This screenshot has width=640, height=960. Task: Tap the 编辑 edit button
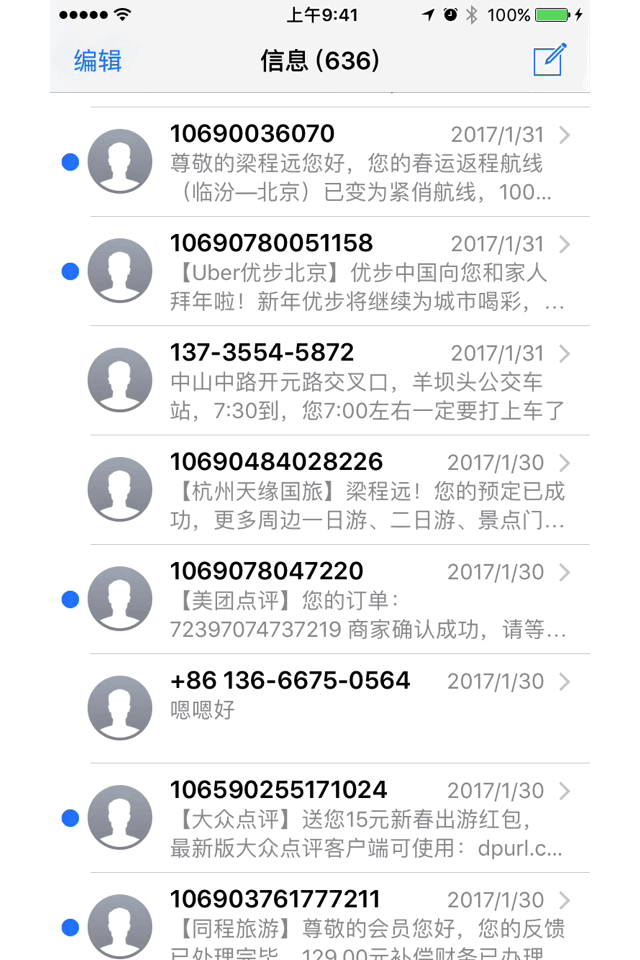tap(98, 60)
